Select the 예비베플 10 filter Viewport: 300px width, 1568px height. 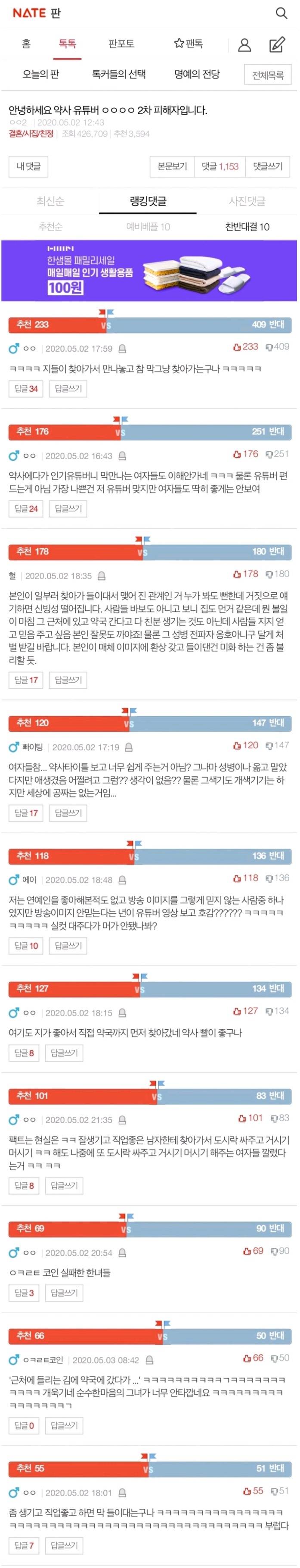148,226
